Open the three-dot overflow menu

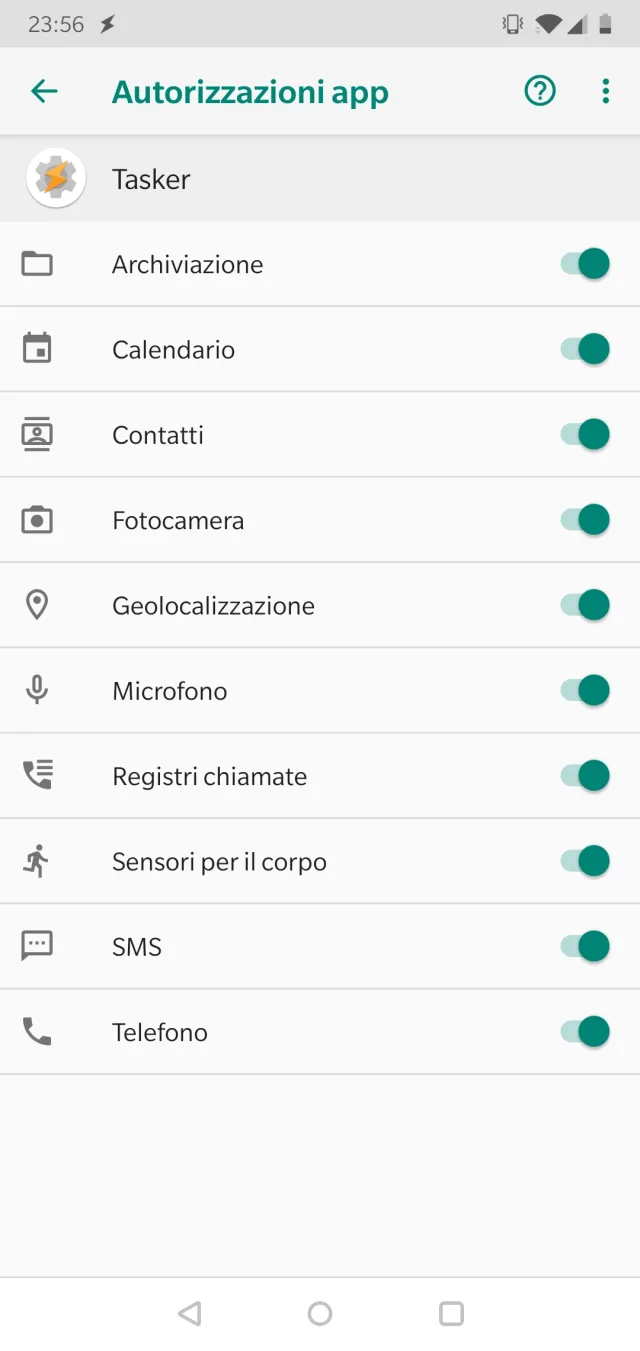(605, 92)
